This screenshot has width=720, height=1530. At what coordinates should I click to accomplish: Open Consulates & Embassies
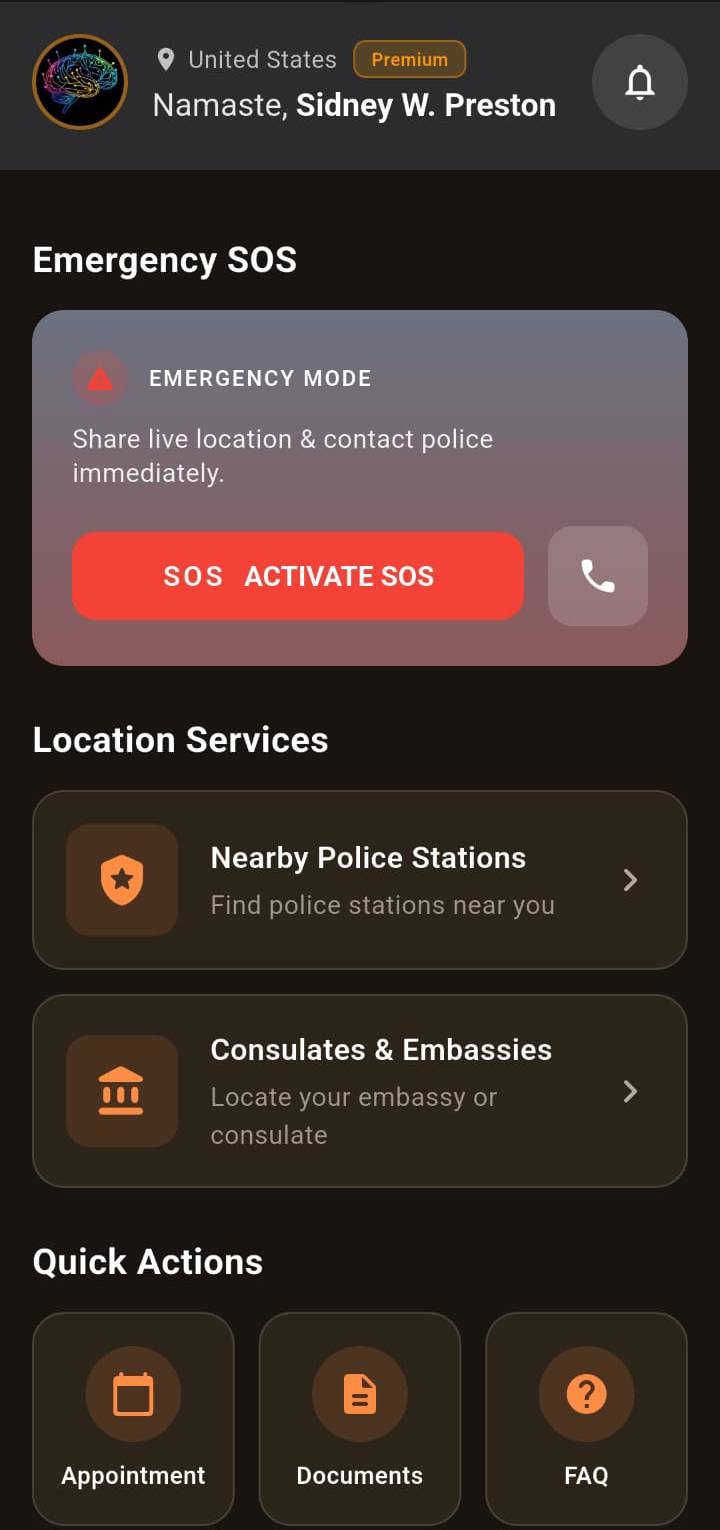pyautogui.click(x=360, y=1091)
